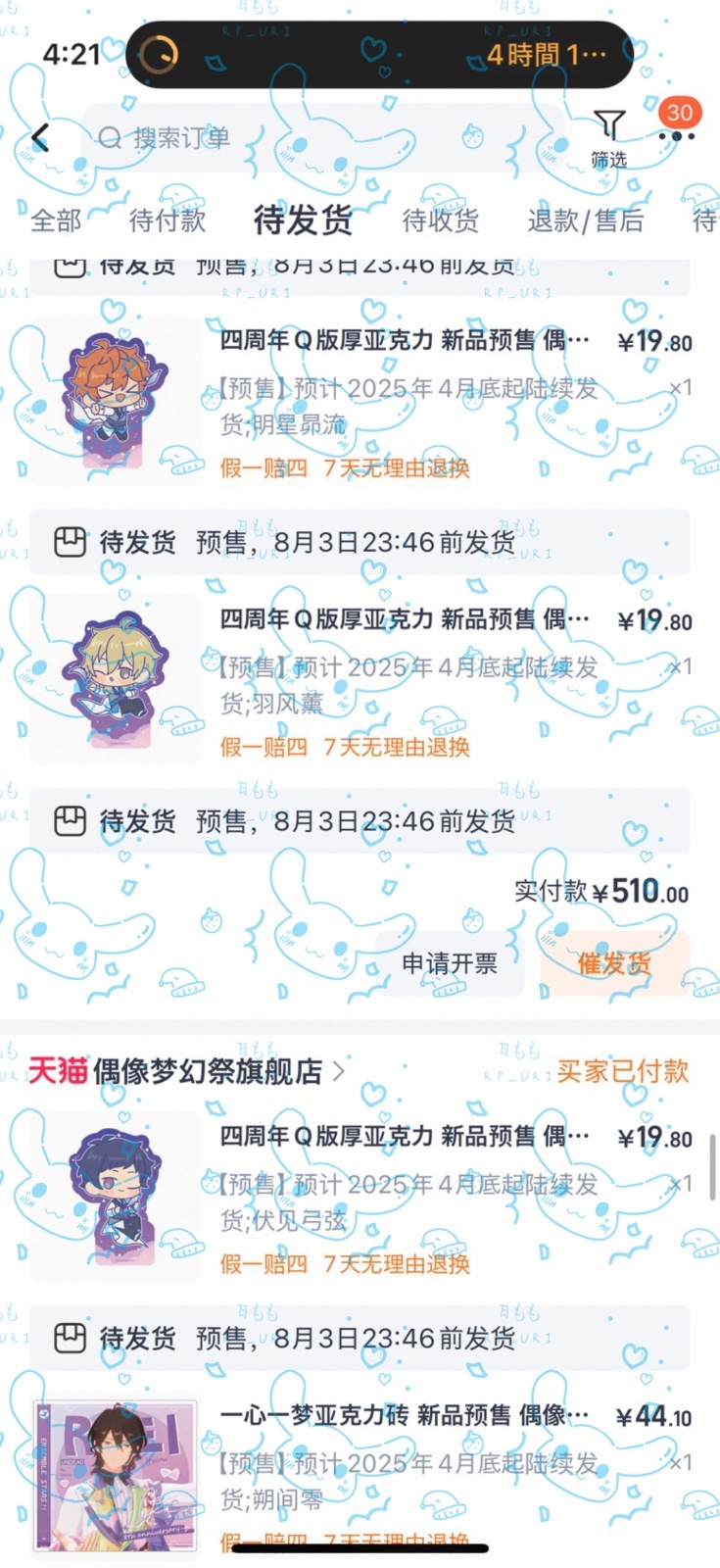Open the 羽风薰 acrylic order item

coord(360,680)
